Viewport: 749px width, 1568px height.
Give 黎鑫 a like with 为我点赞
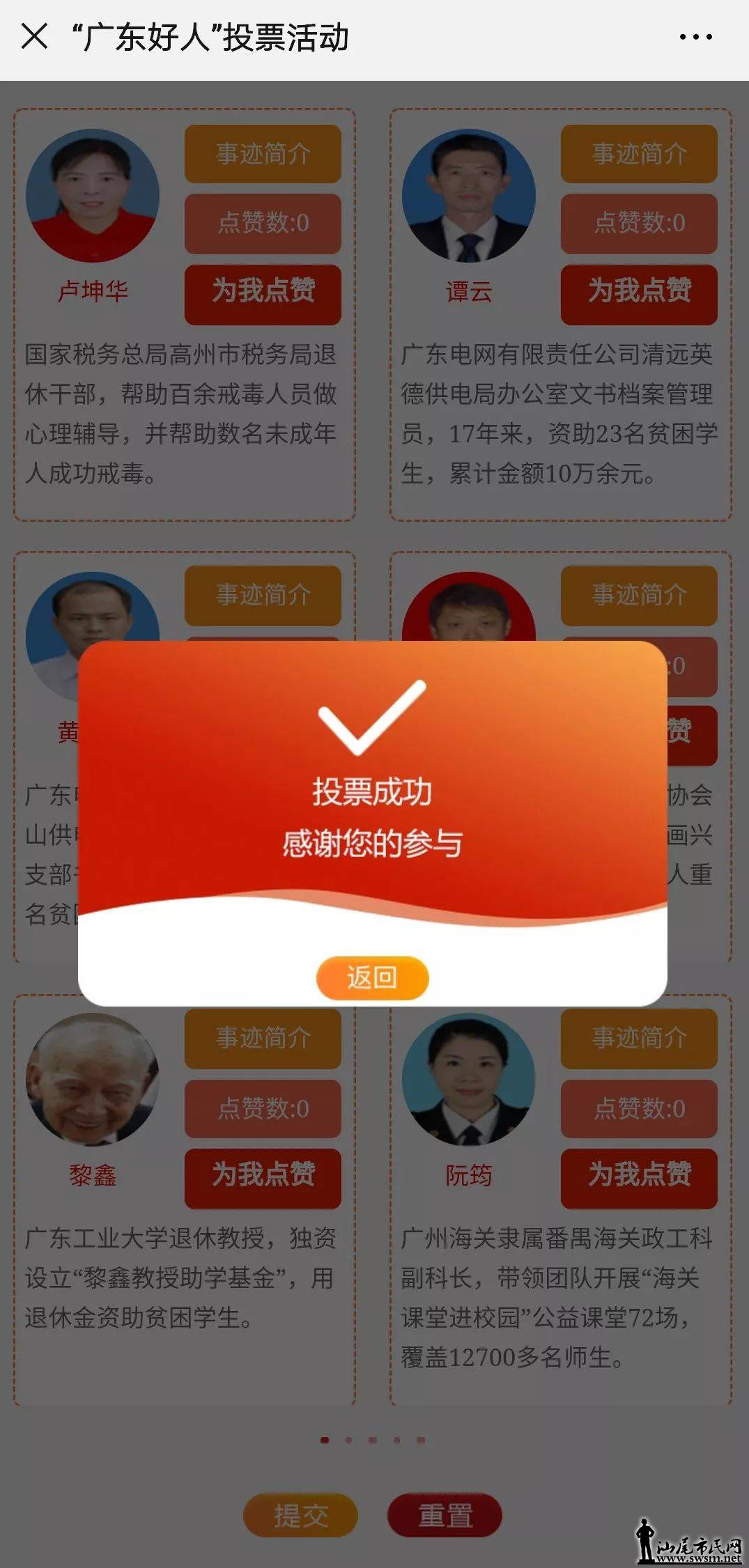pyautogui.click(x=263, y=1175)
